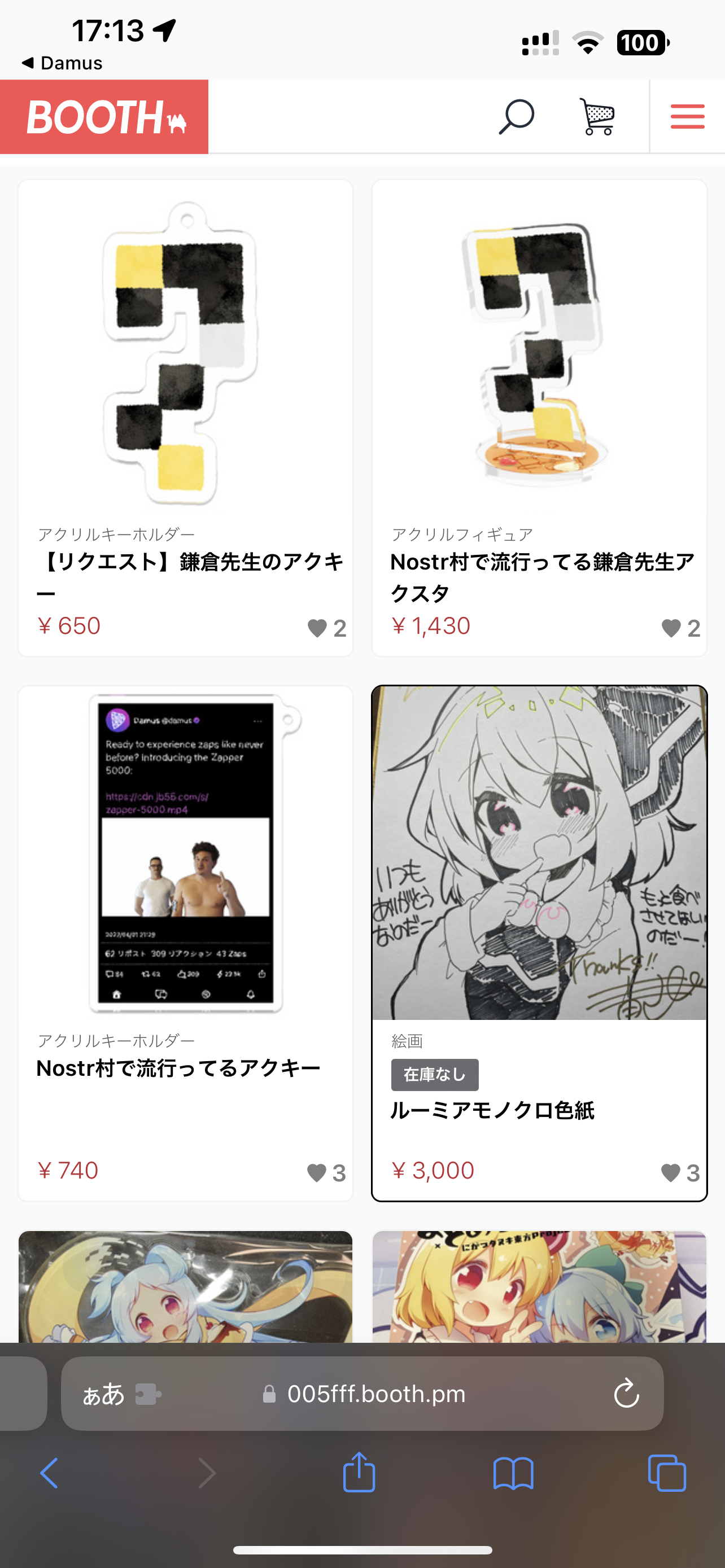Open the BOOTH home logo

point(104,116)
